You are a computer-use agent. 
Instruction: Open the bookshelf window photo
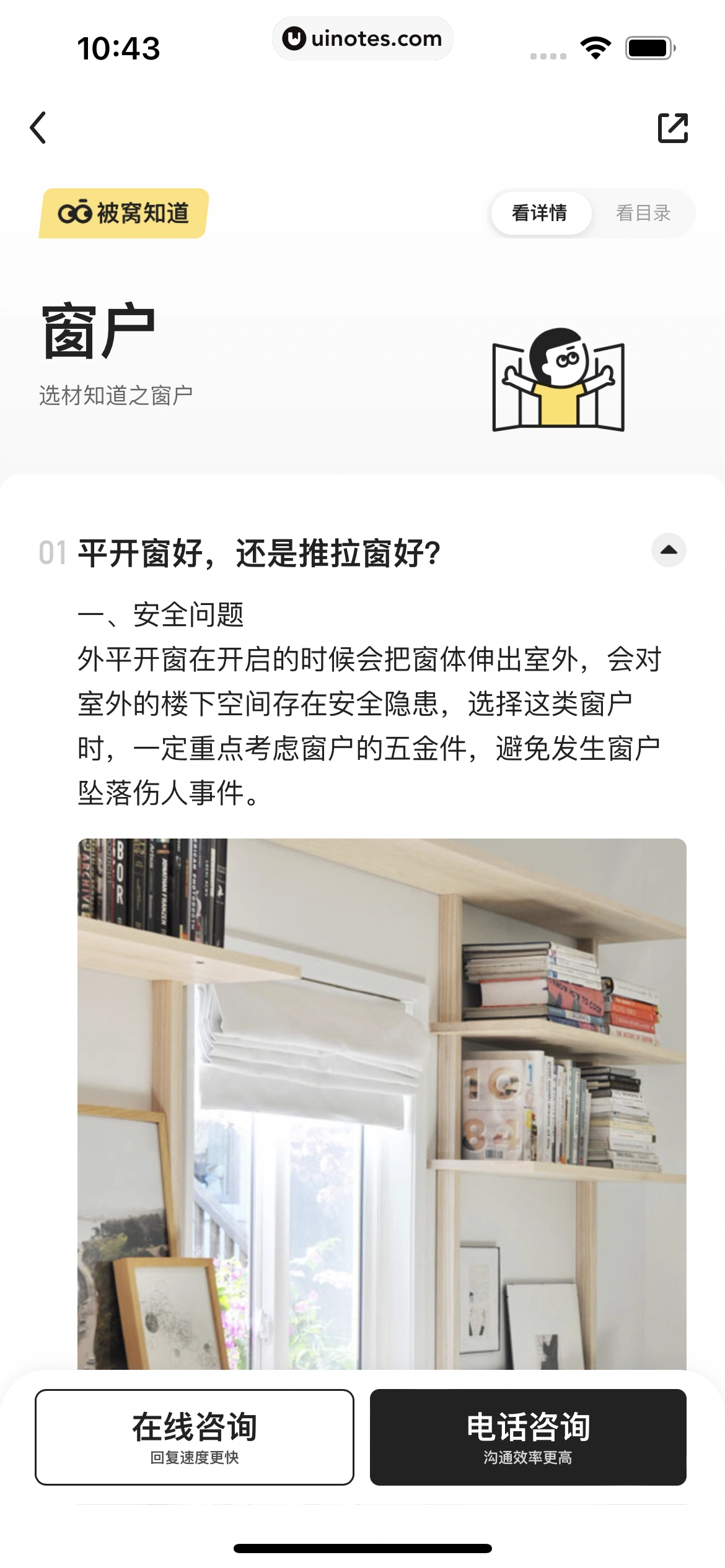click(x=382, y=1102)
